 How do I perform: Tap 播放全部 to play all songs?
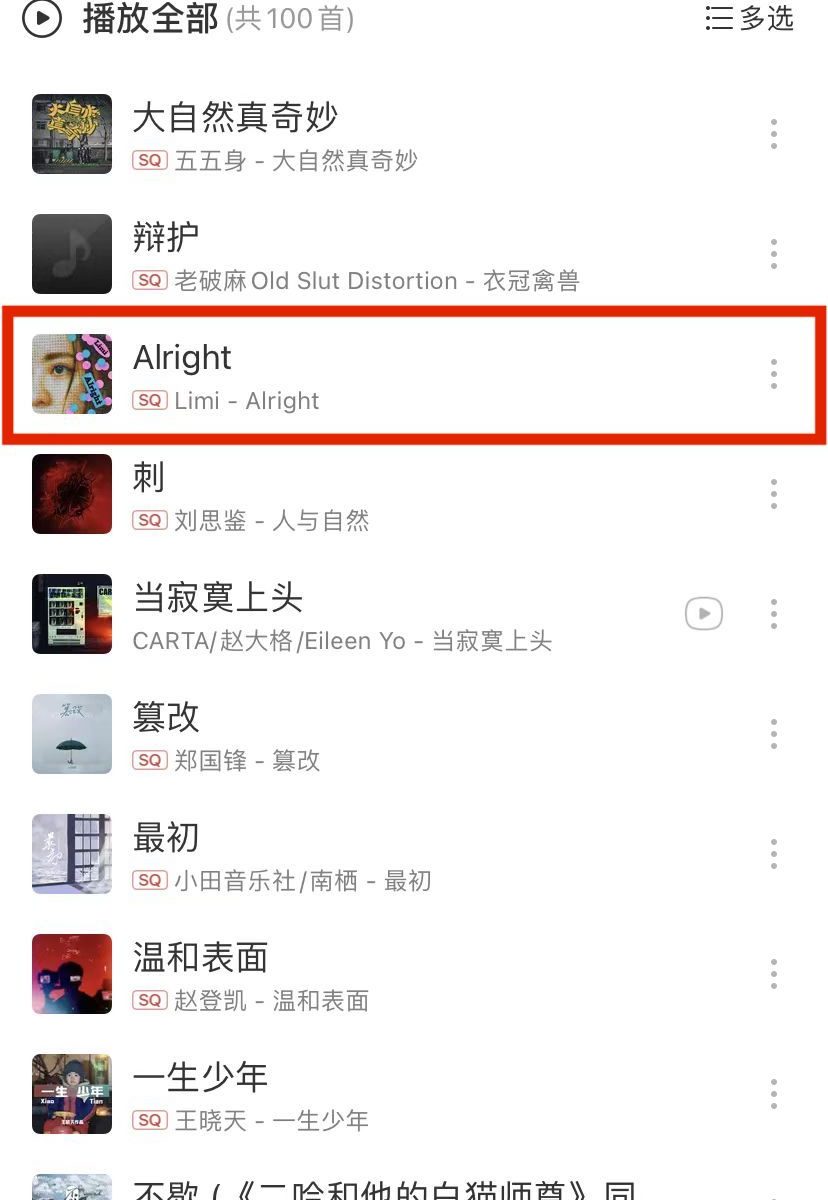coord(150,19)
